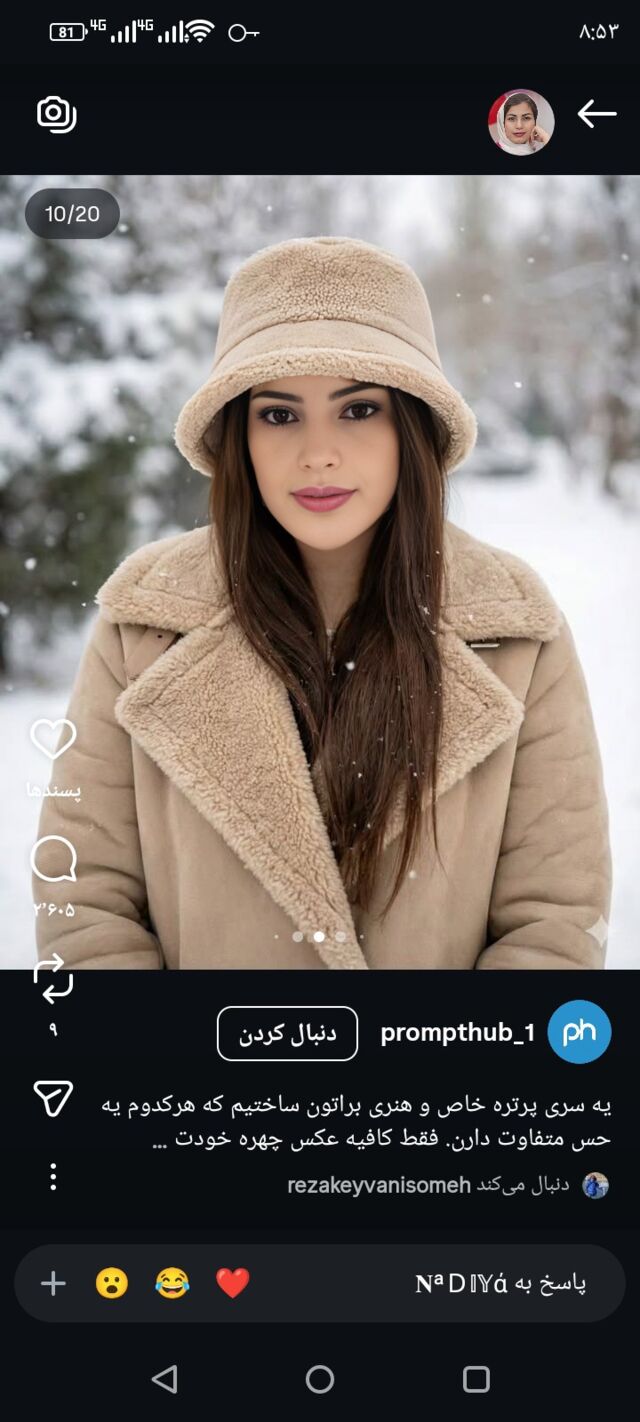Image resolution: width=640 pixels, height=1422 pixels.
Task: Open rezakeyvanisomeh's profile from follower line
Action: pos(378,1185)
